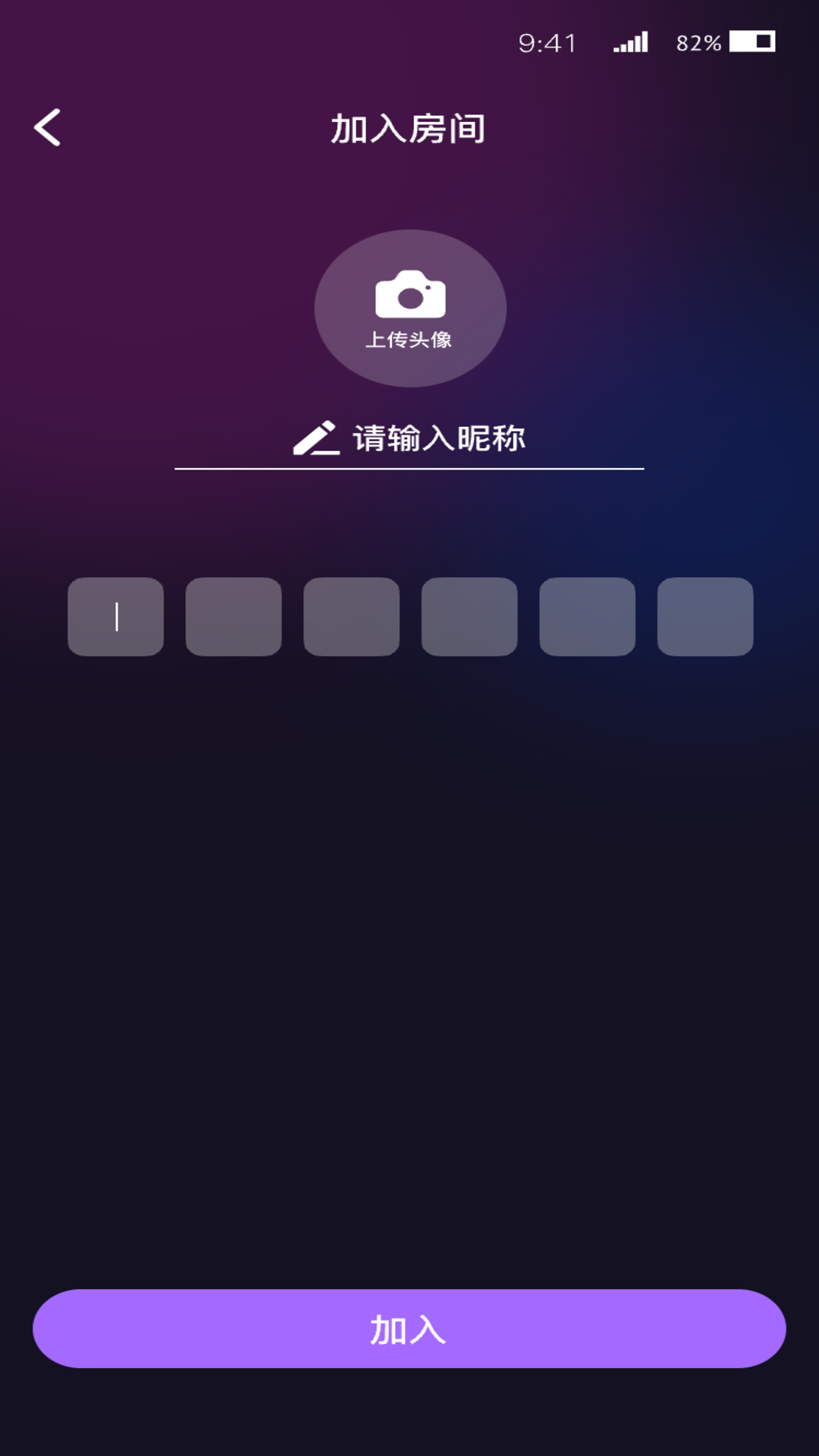Click the fifth room code box
The height and width of the screenshot is (1456, 819).
pyautogui.click(x=588, y=617)
